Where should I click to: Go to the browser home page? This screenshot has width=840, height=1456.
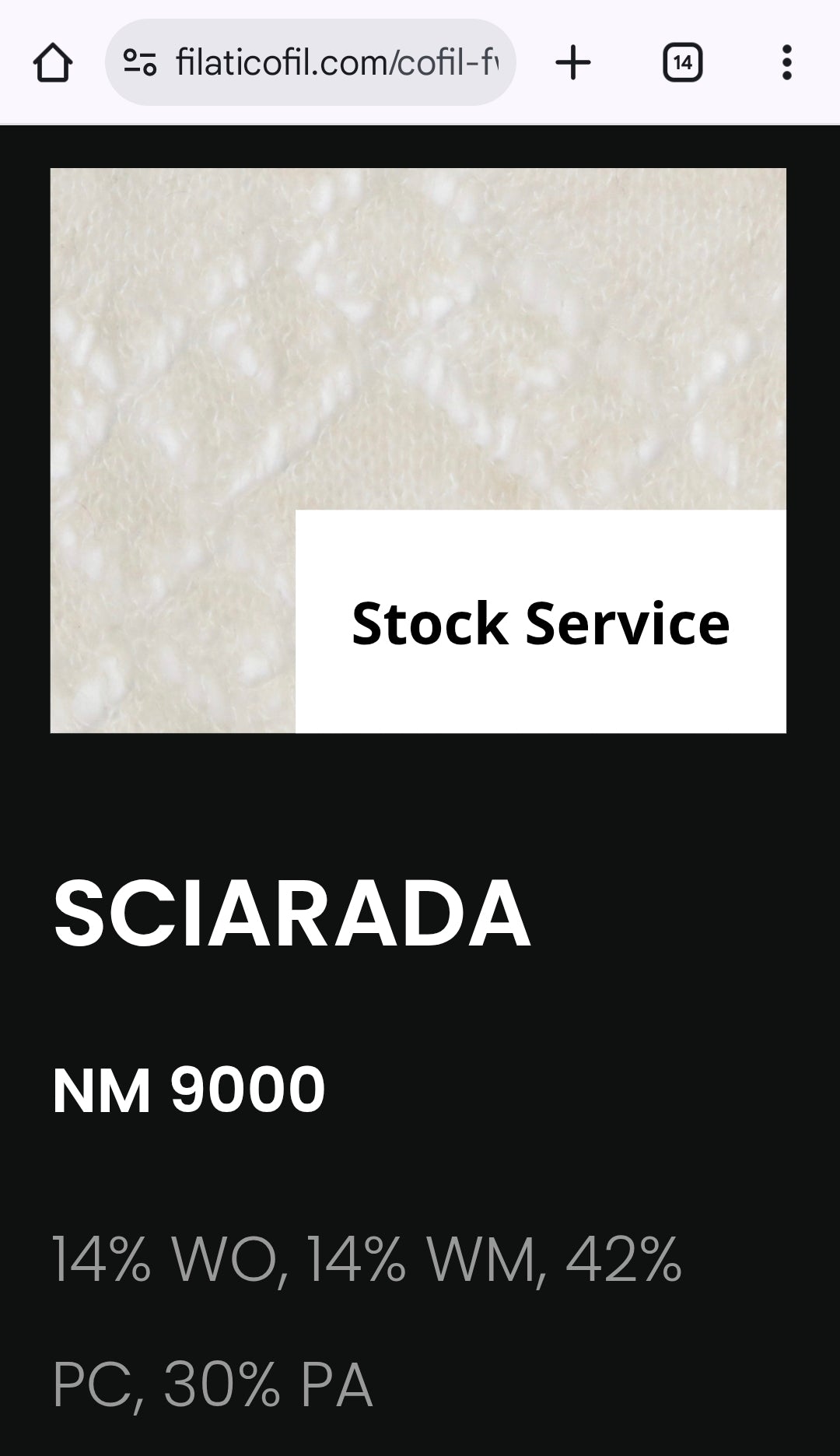point(53,62)
